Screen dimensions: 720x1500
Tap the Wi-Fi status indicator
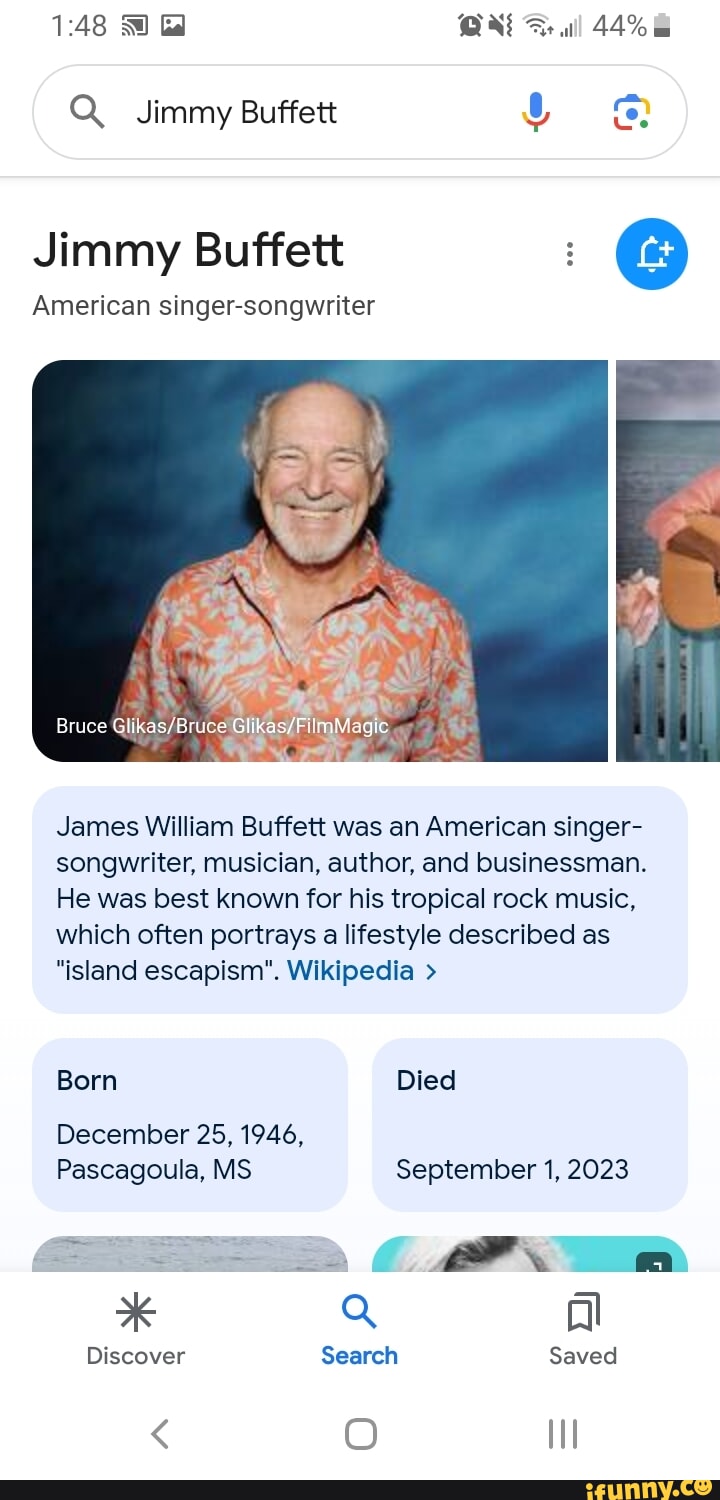(540, 25)
